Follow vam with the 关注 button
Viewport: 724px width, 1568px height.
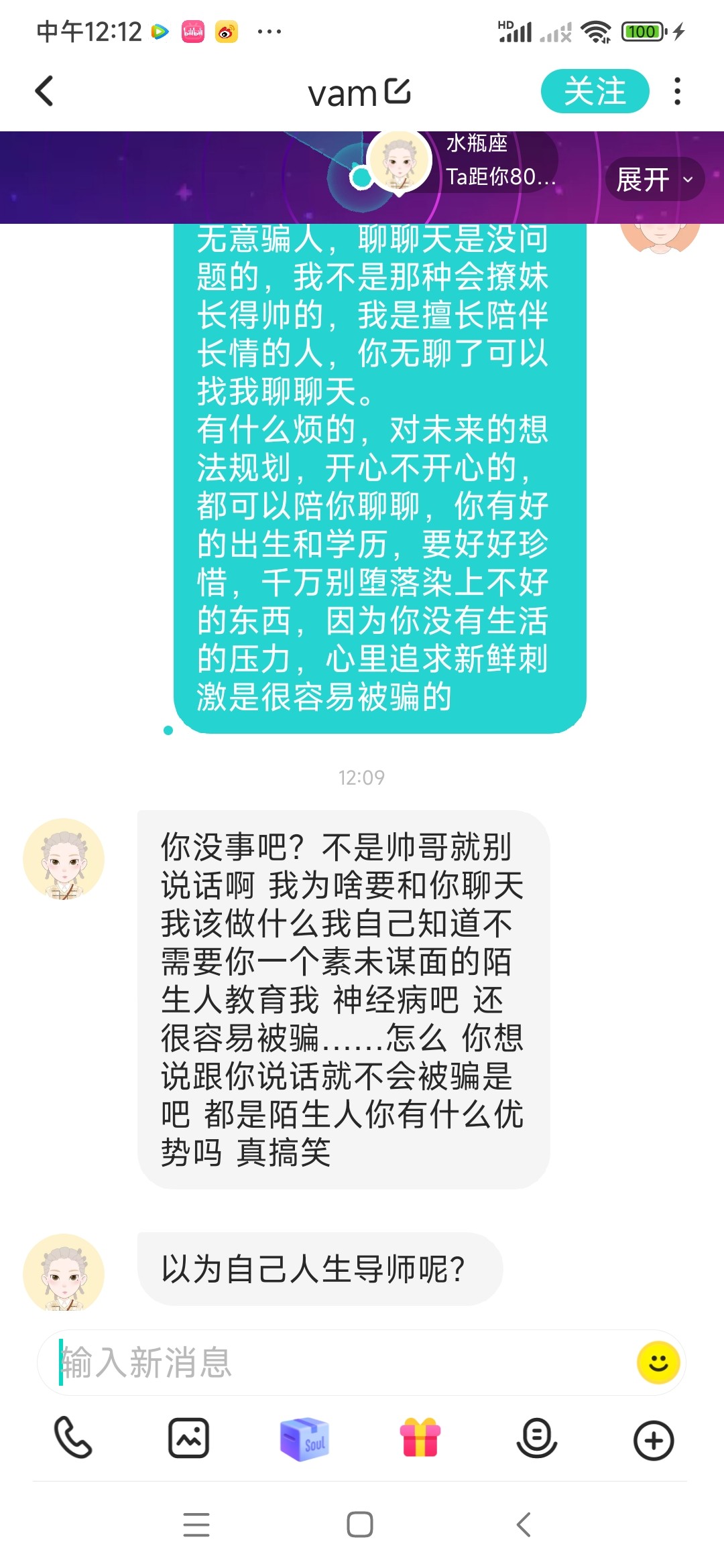[595, 91]
